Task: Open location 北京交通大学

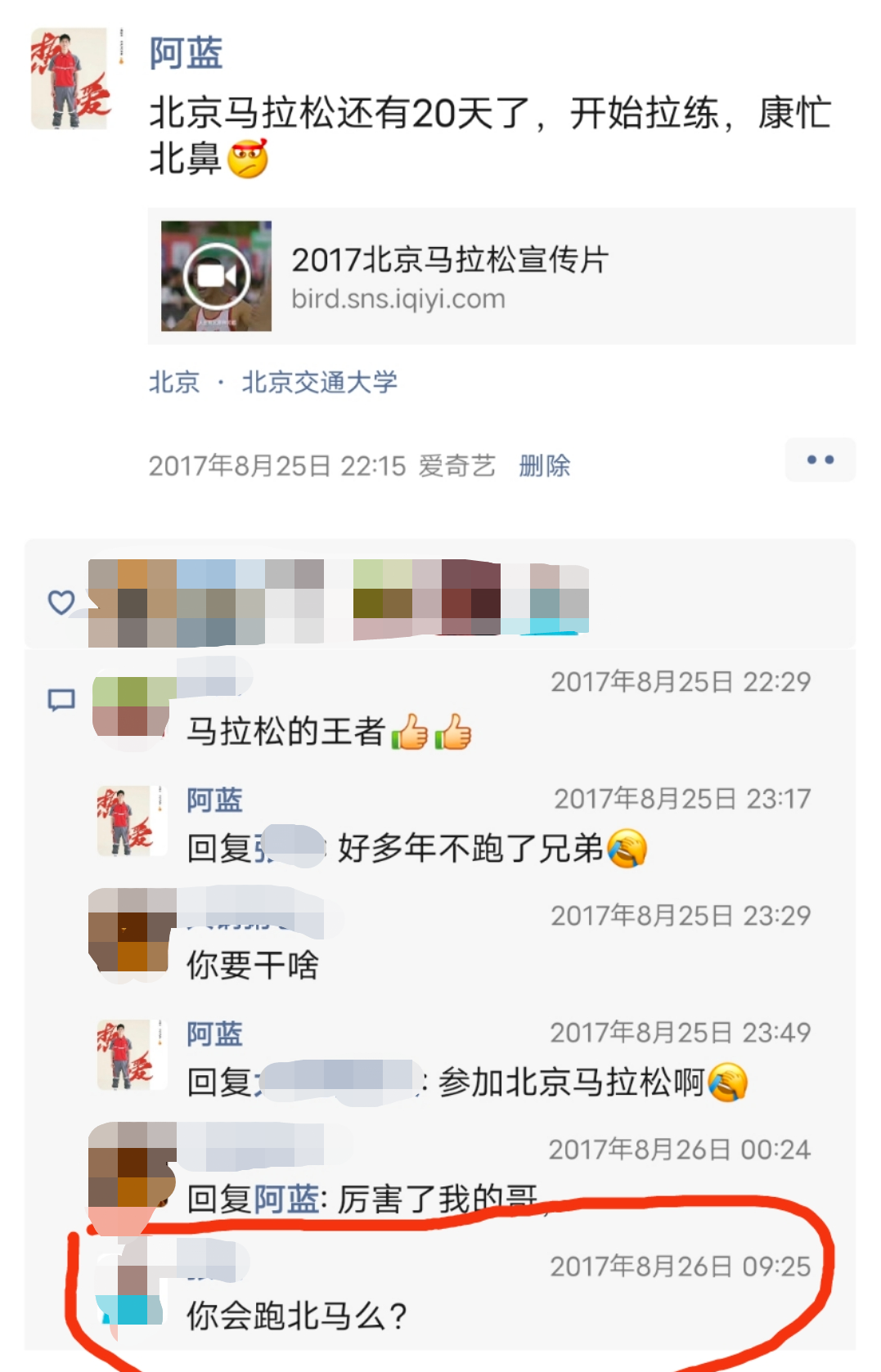Action: (319, 382)
